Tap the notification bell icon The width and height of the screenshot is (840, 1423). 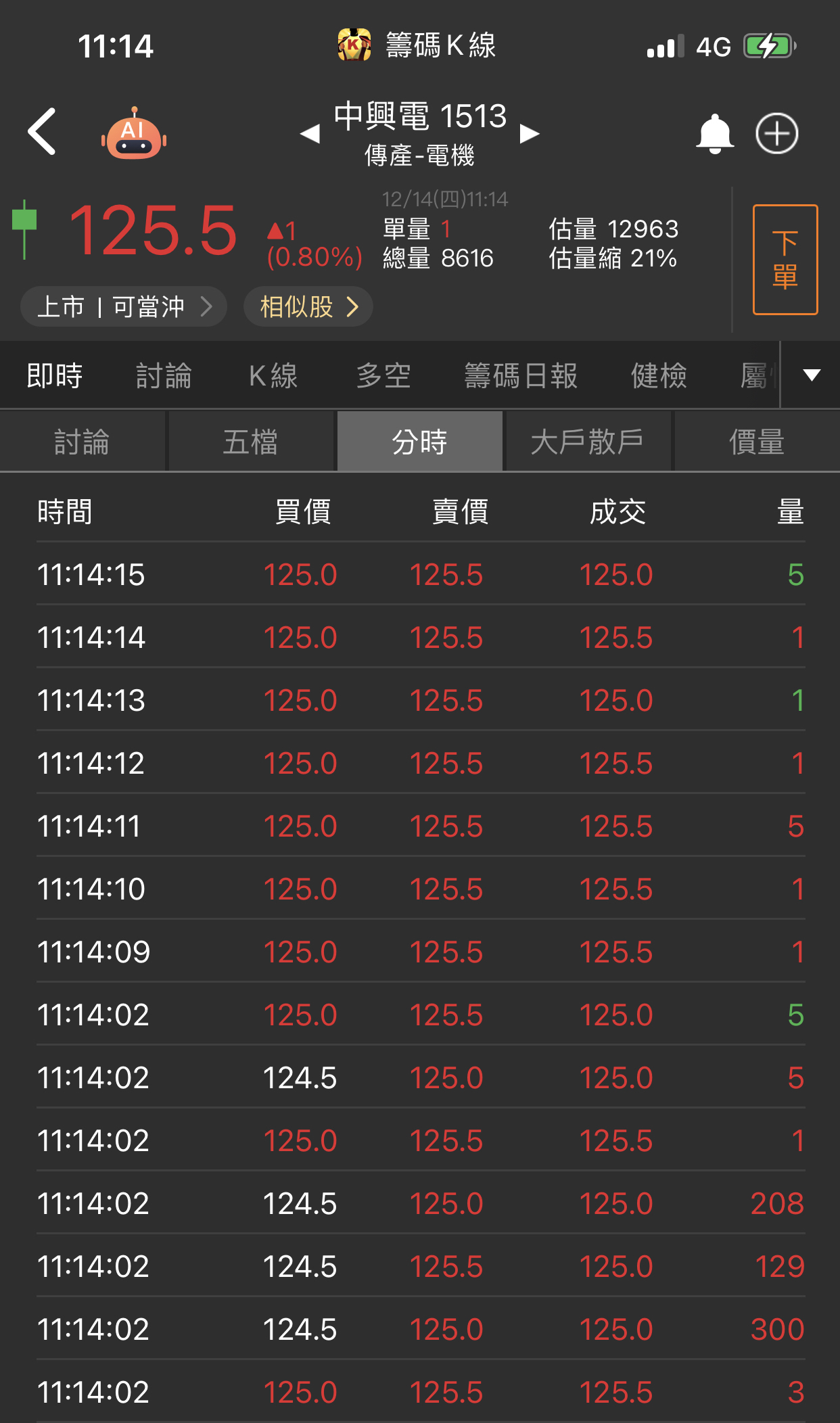pos(715,133)
